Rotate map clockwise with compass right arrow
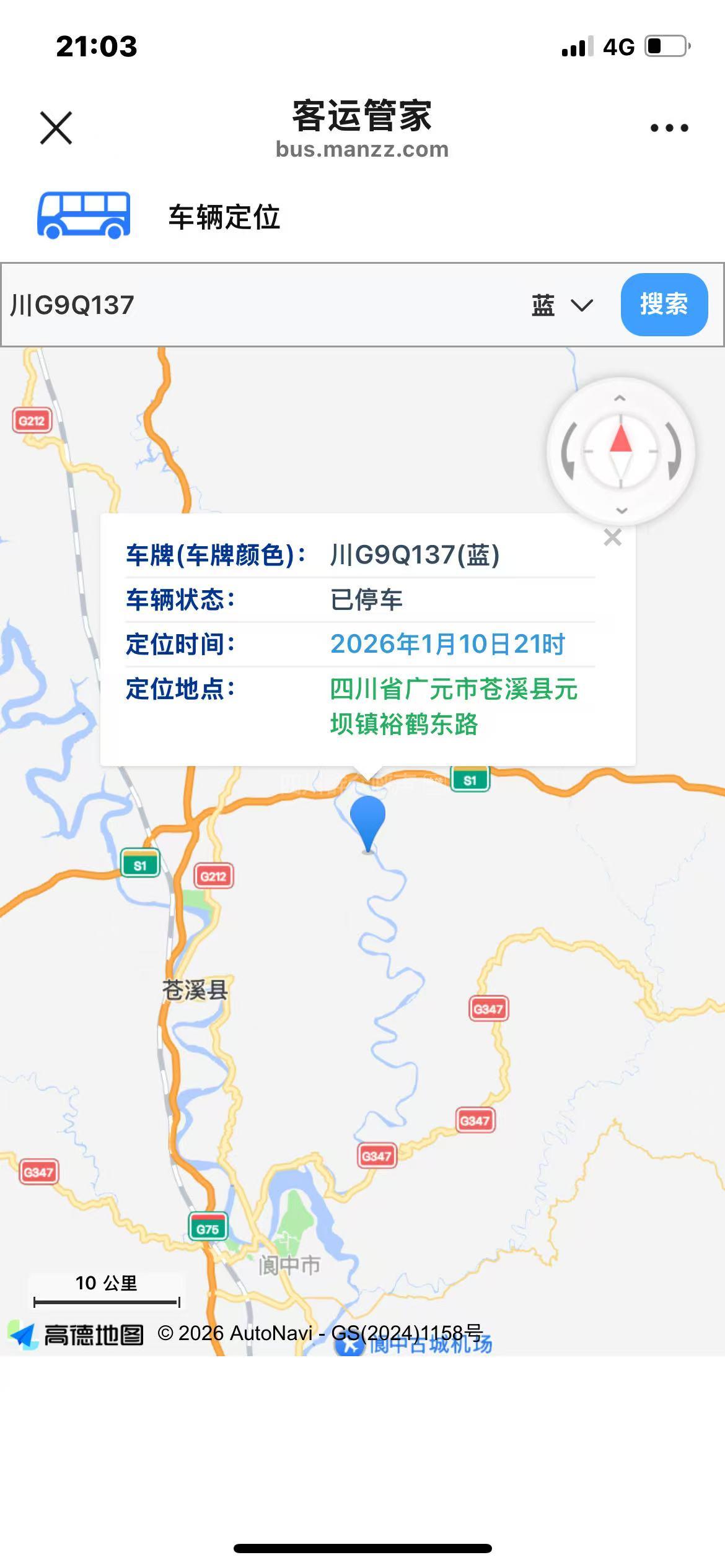The image size is (725, 1568). (x=674, y=451)
